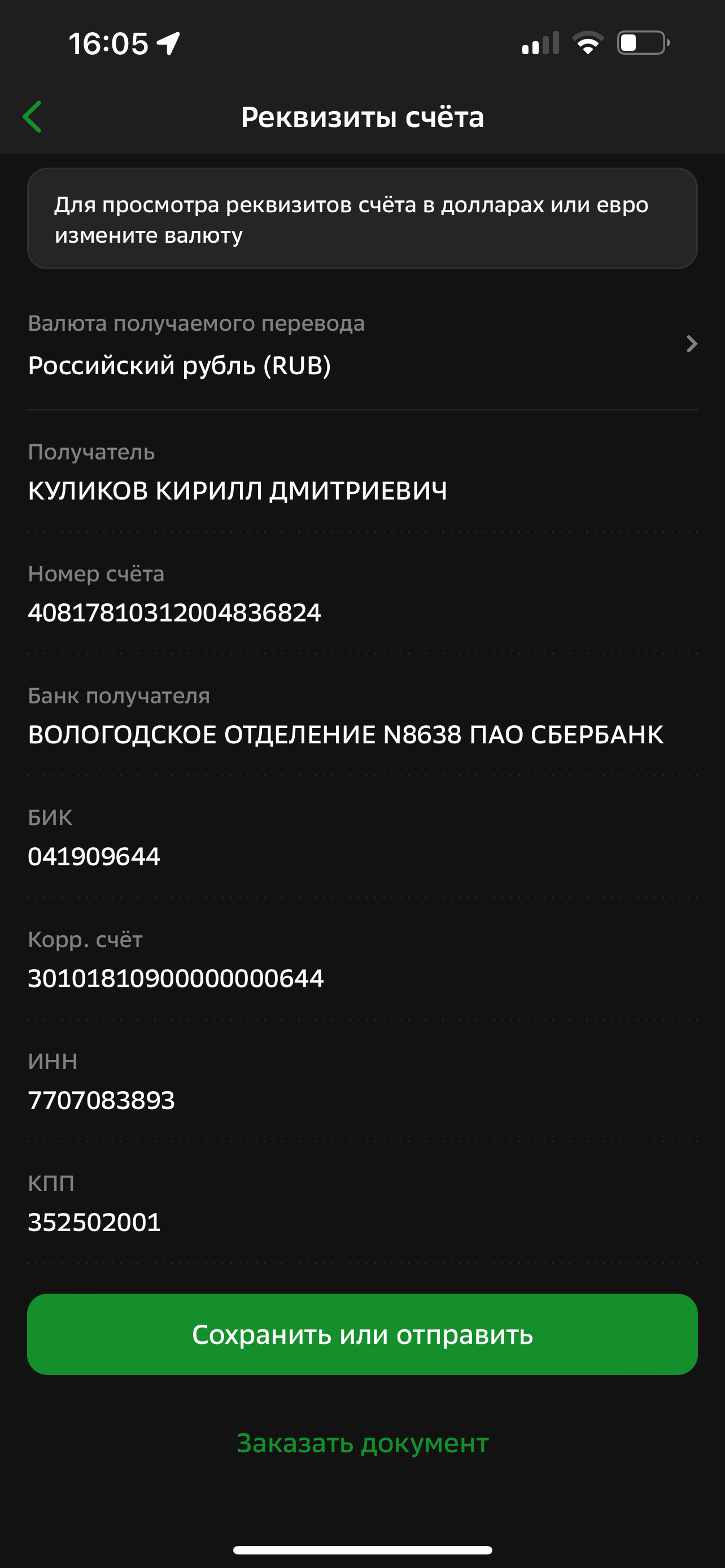Tap 'Сохранить или отправить' button
725x1568 pixels.
[362, 1334]
